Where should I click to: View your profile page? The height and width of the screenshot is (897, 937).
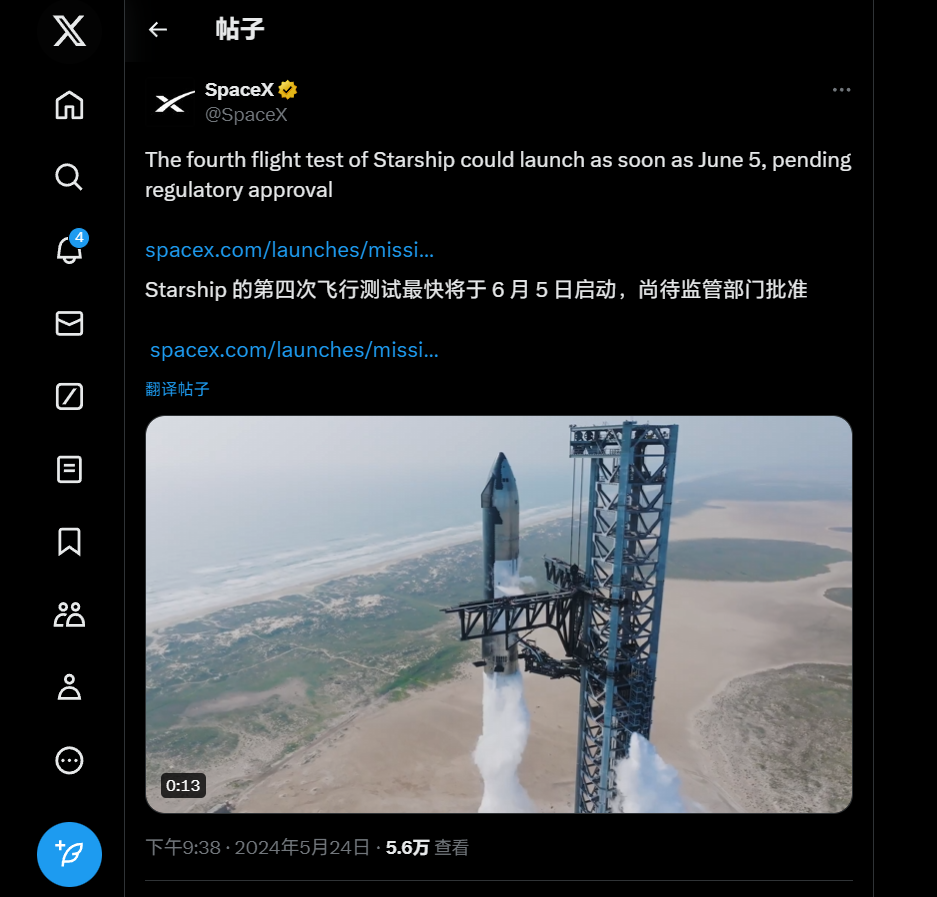69,687
